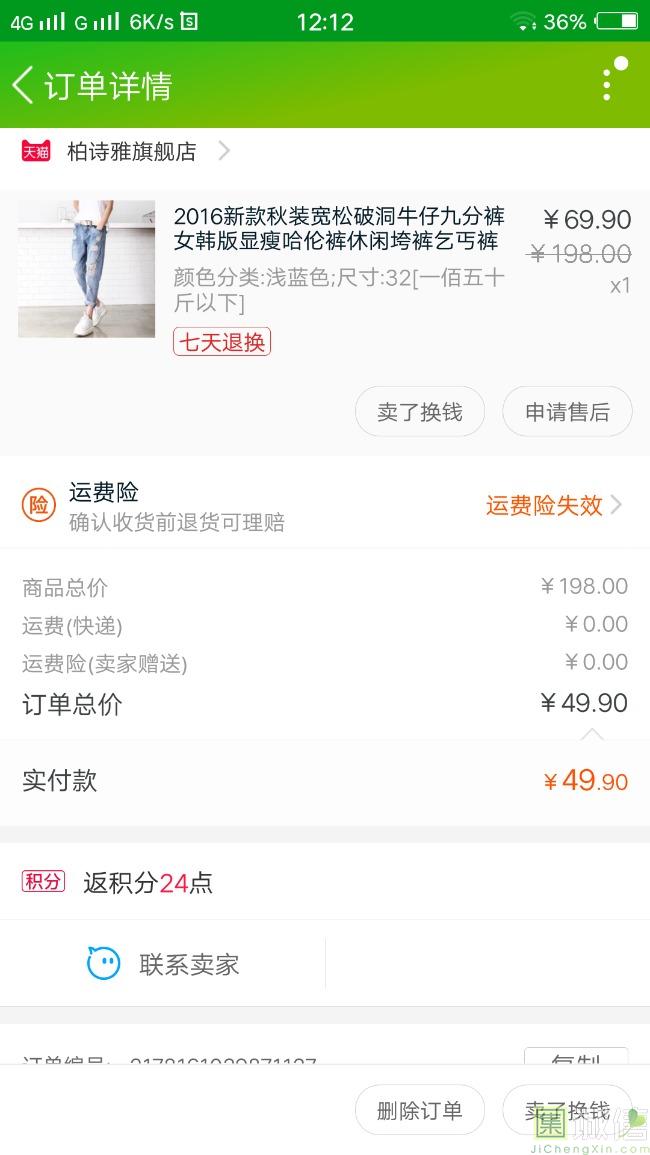Open 运费险 shipping insurance details
Image resolution: width=650 pixels, height=1155 pixels.
point(325,506)
